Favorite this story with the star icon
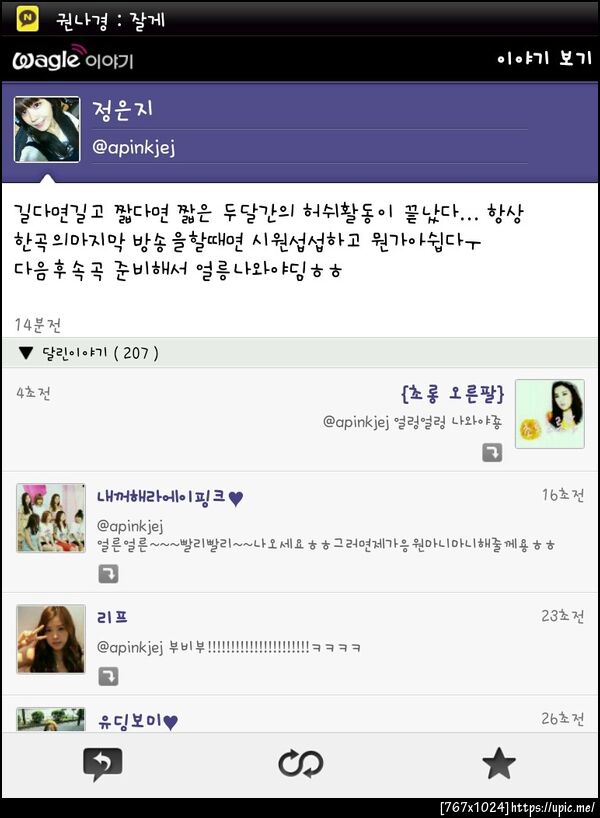Image resolution: width=600 pixels, height=818 pixels. [498, 764]
